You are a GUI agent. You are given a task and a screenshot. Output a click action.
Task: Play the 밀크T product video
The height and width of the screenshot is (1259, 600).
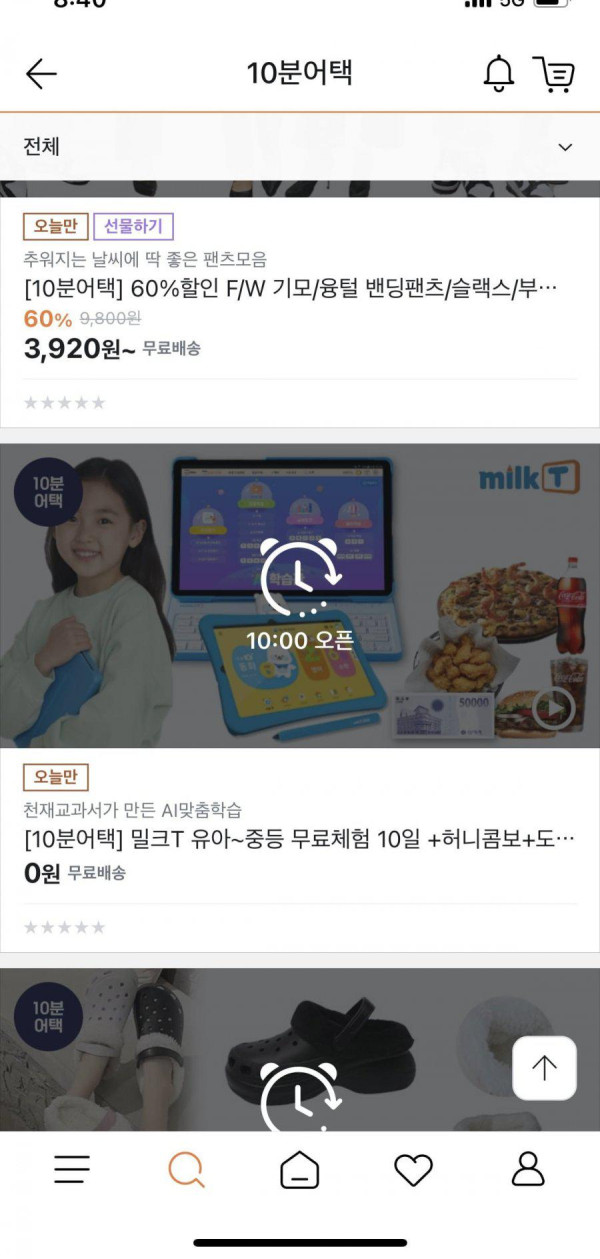click(553, 709)
